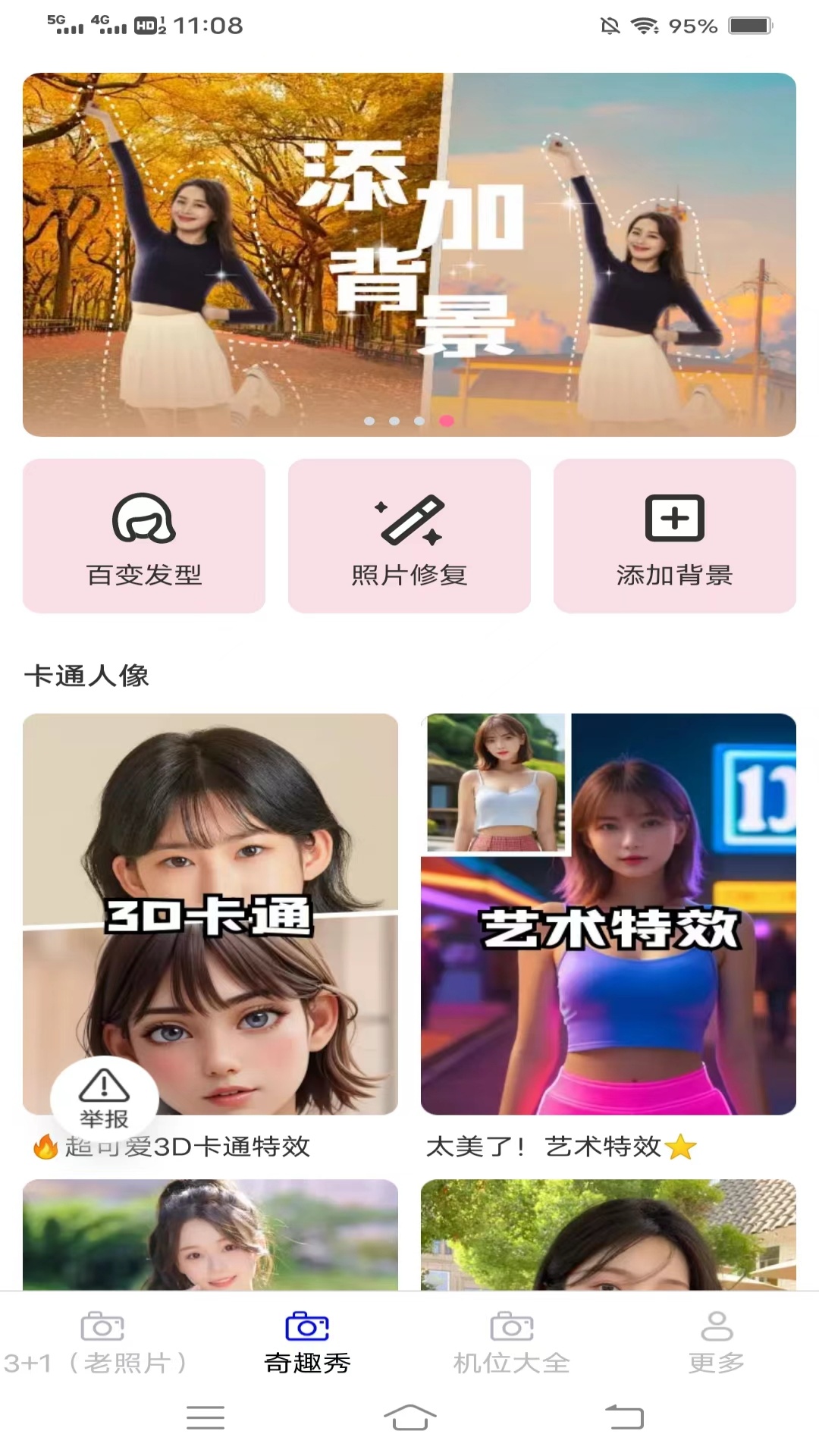Tap the 举报 report button
This screenshot has height=1456, width=819.
[x=105, y=1097]
